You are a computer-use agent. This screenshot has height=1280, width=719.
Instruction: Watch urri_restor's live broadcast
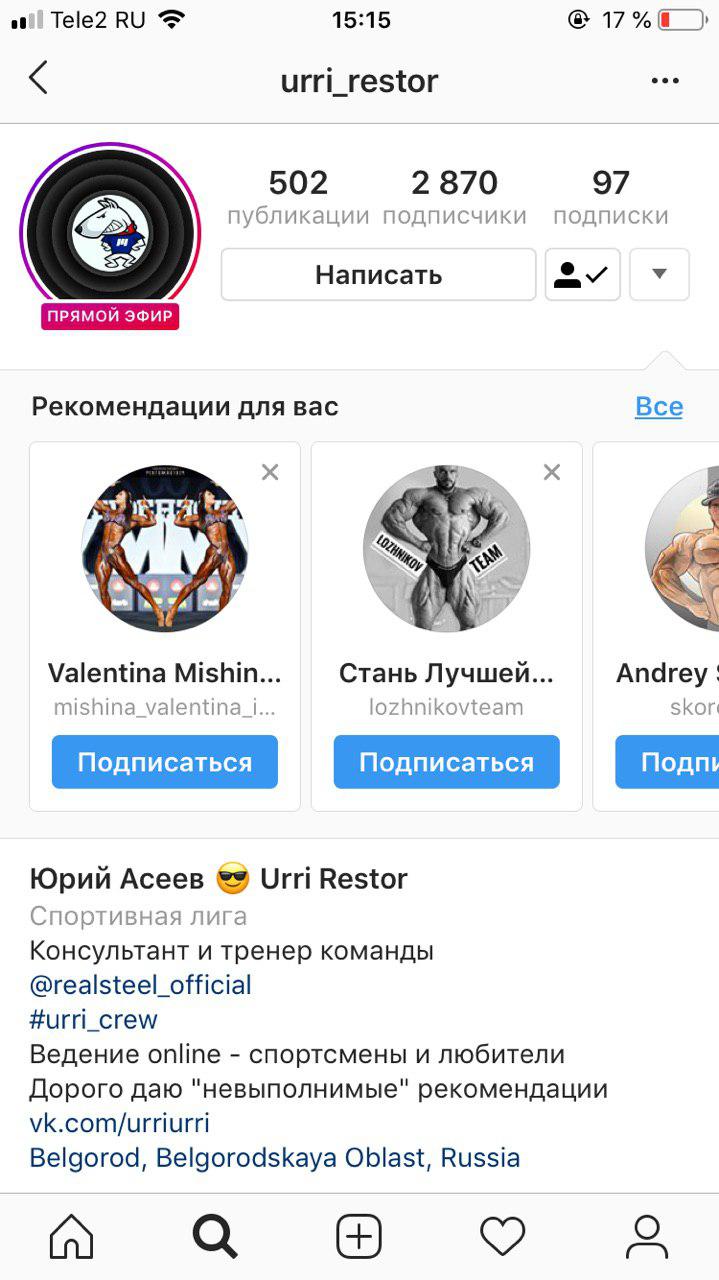[x=110, y=232]
